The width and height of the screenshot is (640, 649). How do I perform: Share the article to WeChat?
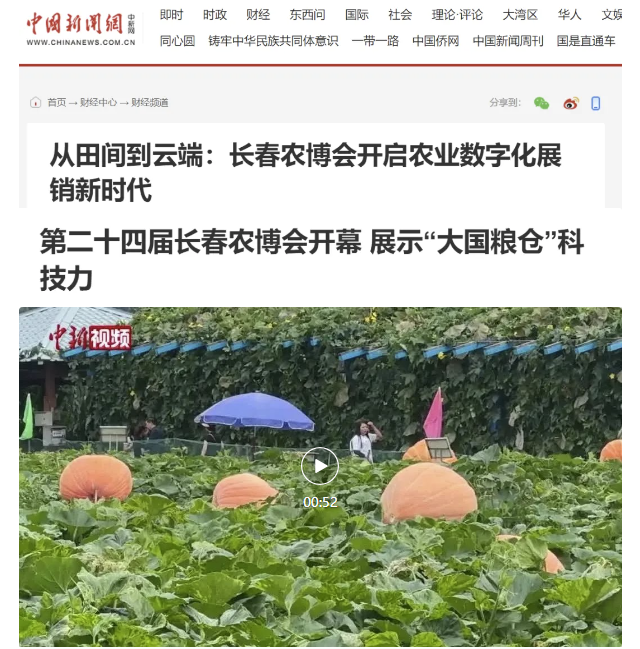point(541,103)
